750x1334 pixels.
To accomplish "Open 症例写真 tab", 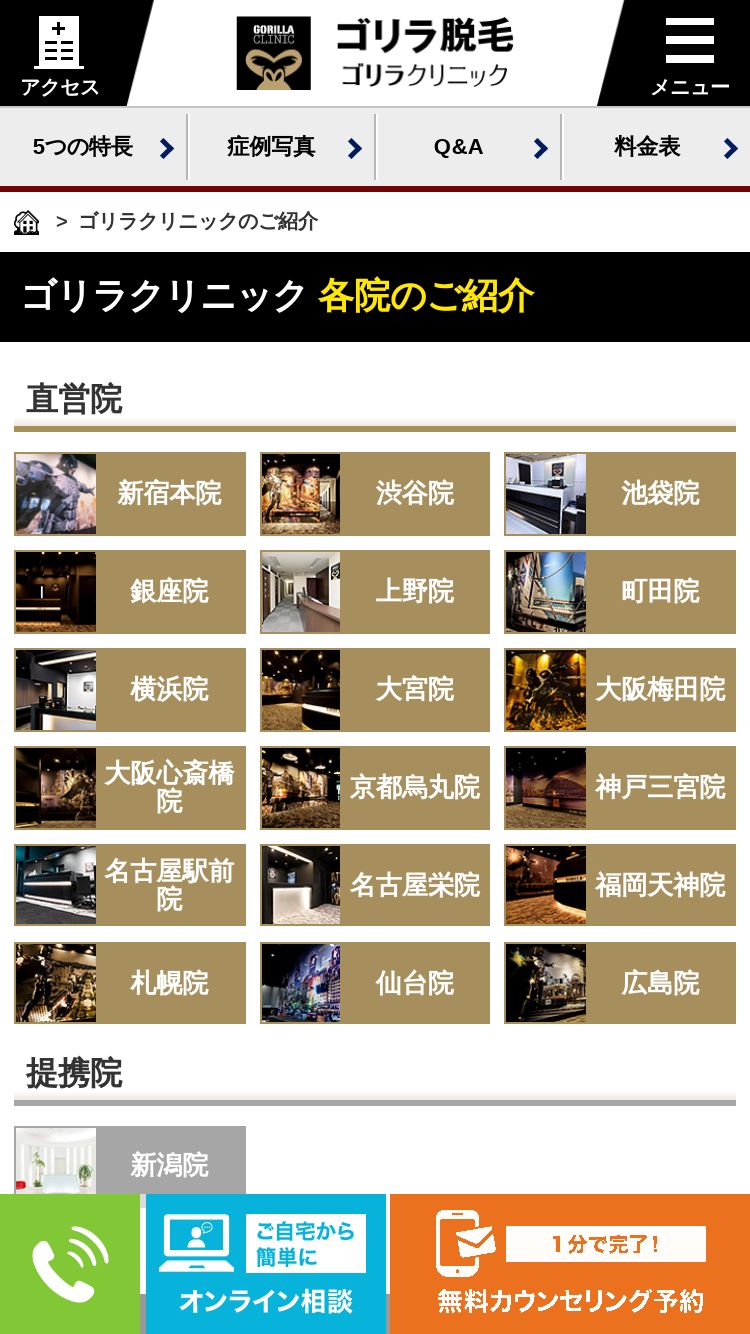I will 282,147.
